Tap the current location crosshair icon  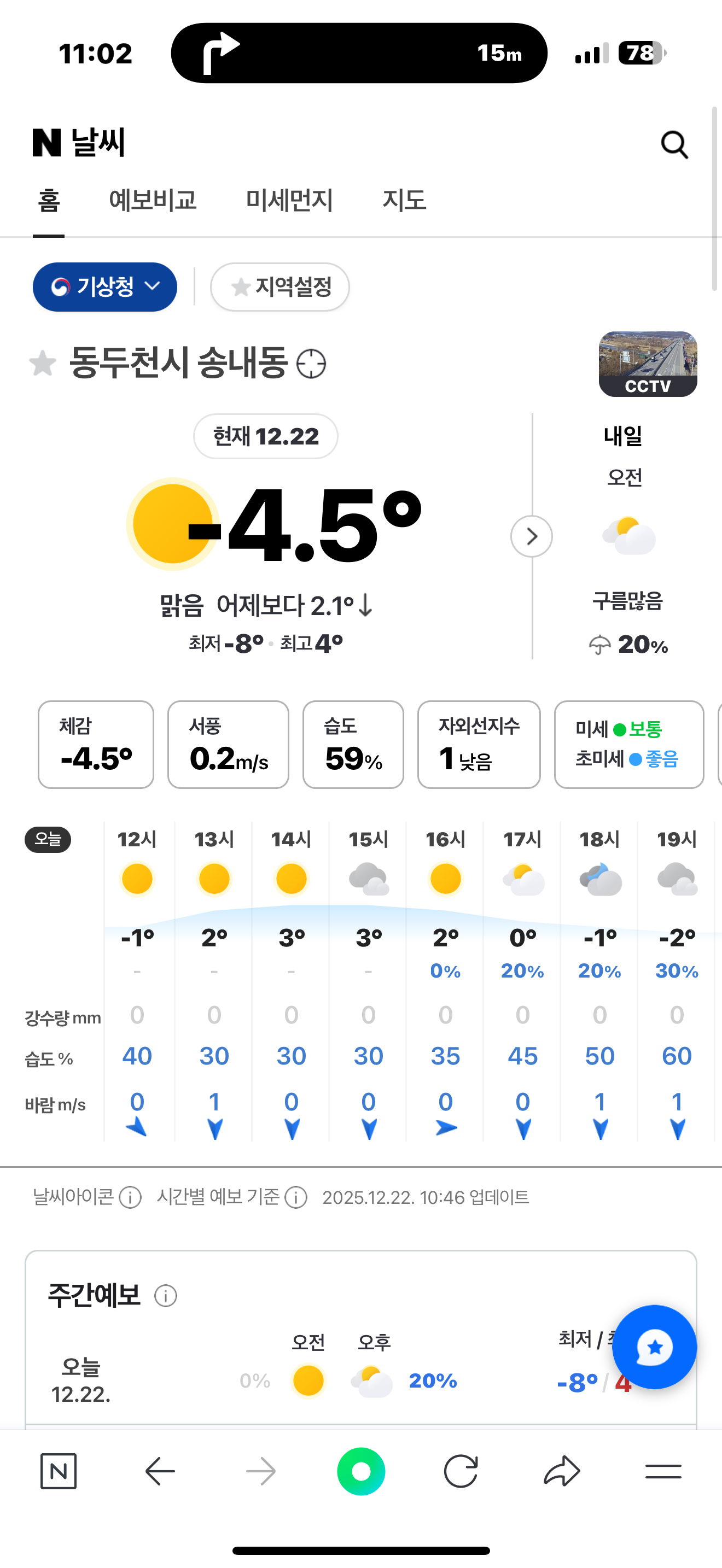[x=311, y=364]
